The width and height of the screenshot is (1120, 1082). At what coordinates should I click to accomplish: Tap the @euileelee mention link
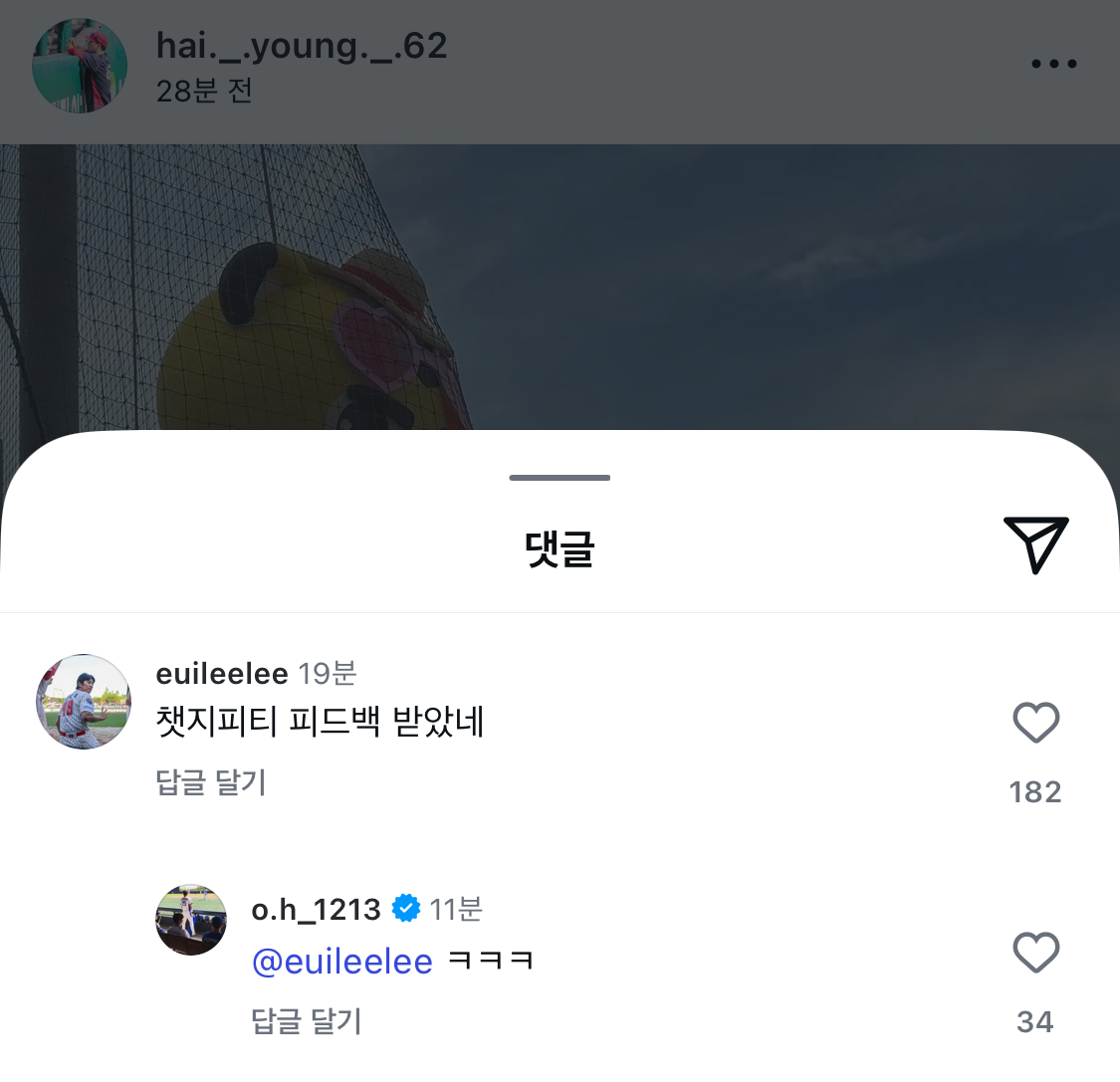pos(342,963)
